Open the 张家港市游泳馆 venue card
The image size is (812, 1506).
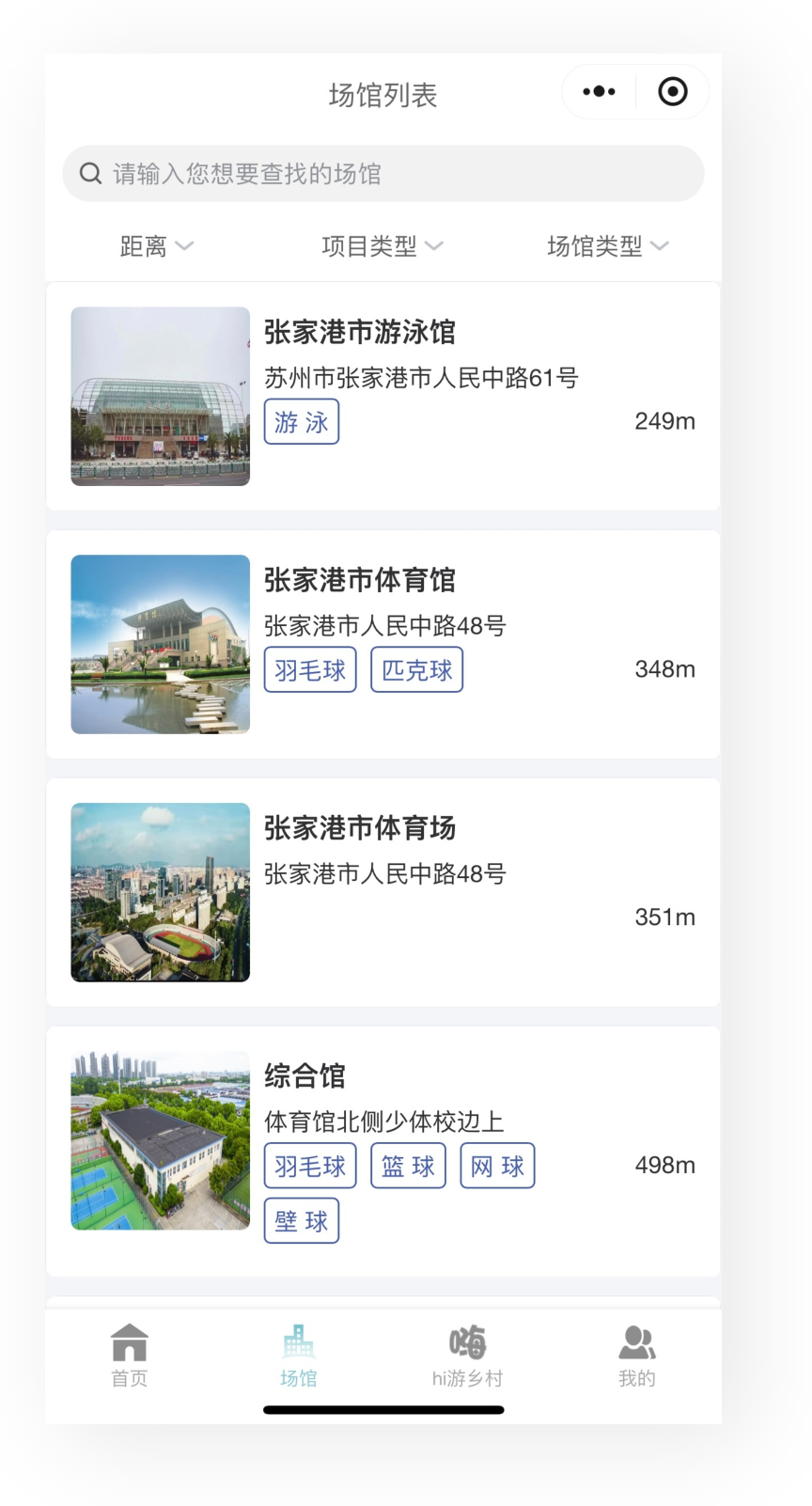[383, 396]
